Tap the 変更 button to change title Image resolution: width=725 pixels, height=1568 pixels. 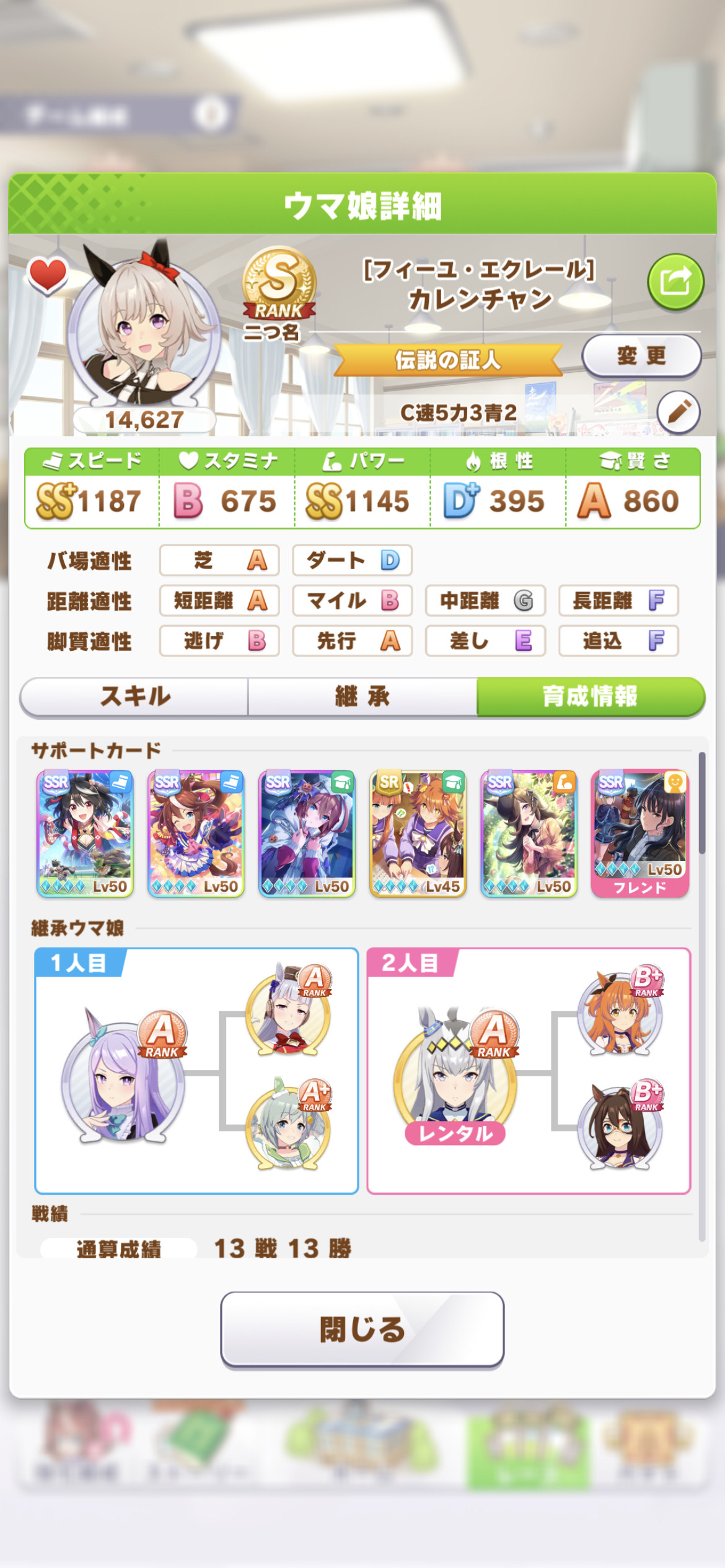641,356
